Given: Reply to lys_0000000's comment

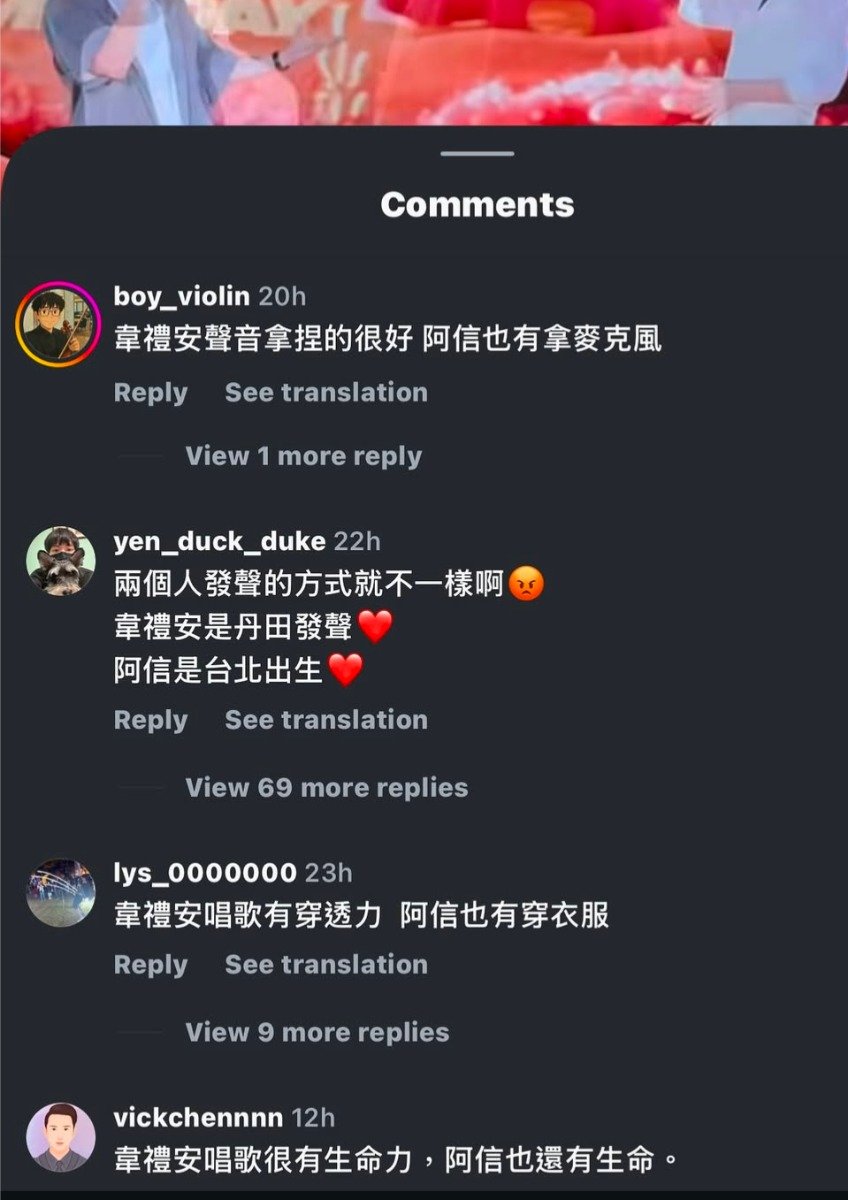Looking at the screenshot, I should pyautogui.click(x=150, y=965).
